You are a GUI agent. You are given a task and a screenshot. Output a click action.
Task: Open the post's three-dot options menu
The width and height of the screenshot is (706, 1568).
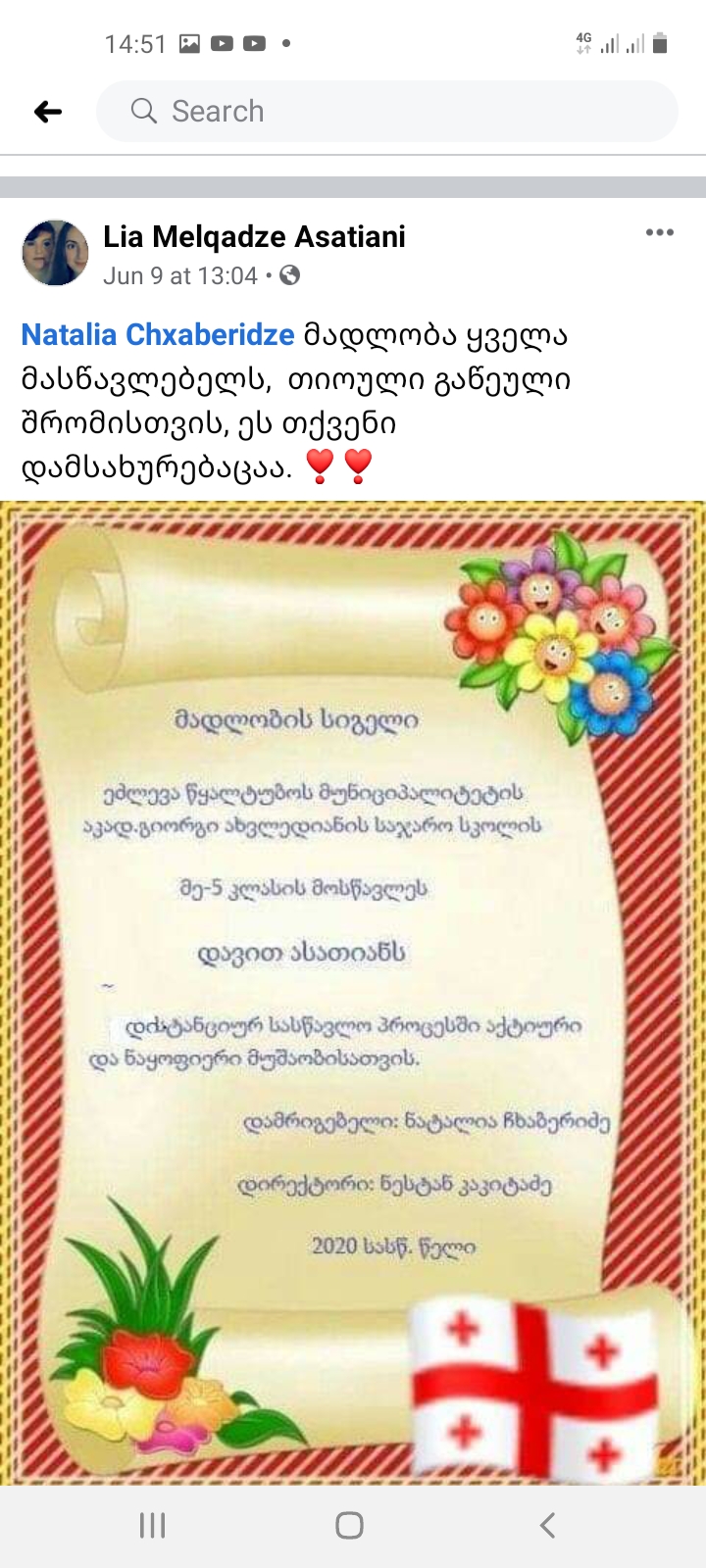point(660,232)
